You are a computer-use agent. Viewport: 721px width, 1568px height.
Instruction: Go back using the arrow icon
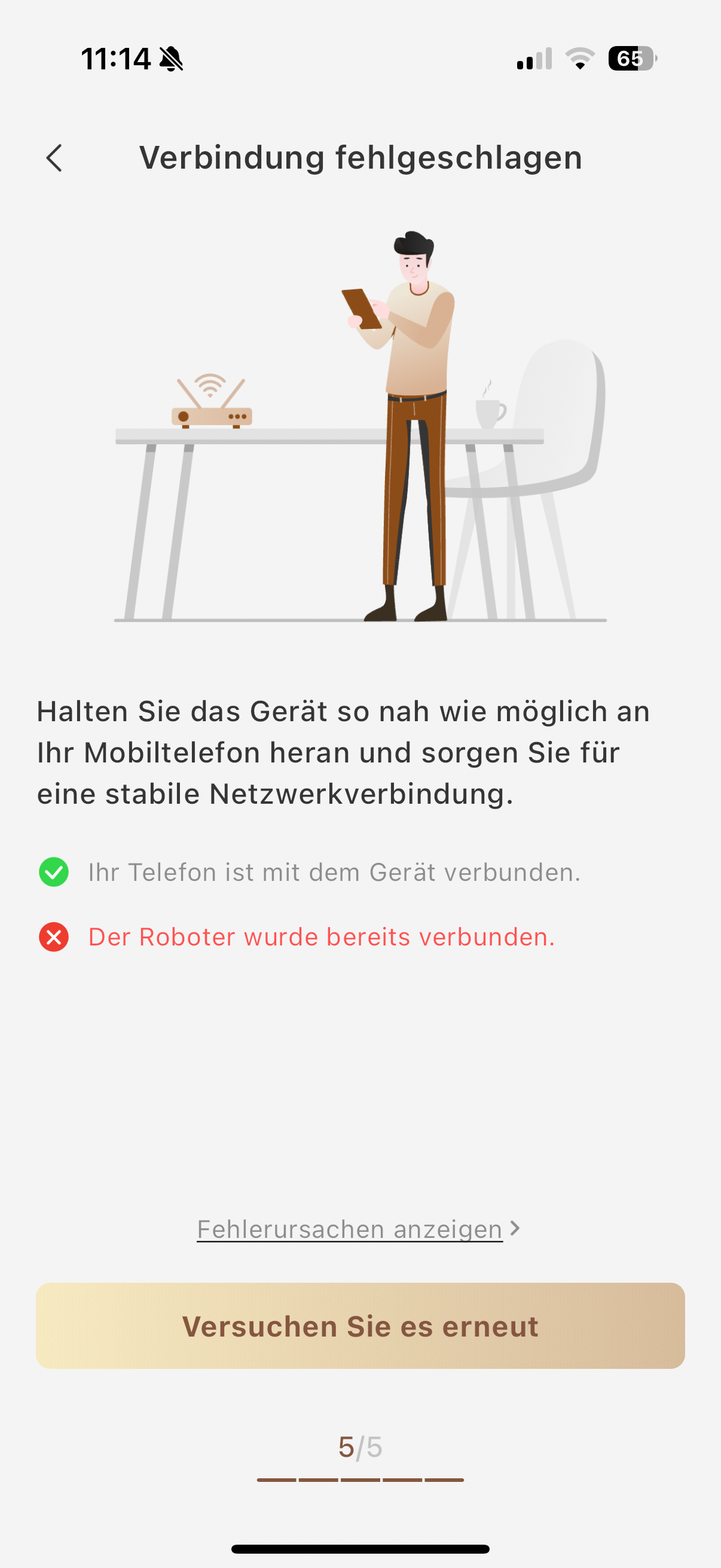[x=54, y=158]
